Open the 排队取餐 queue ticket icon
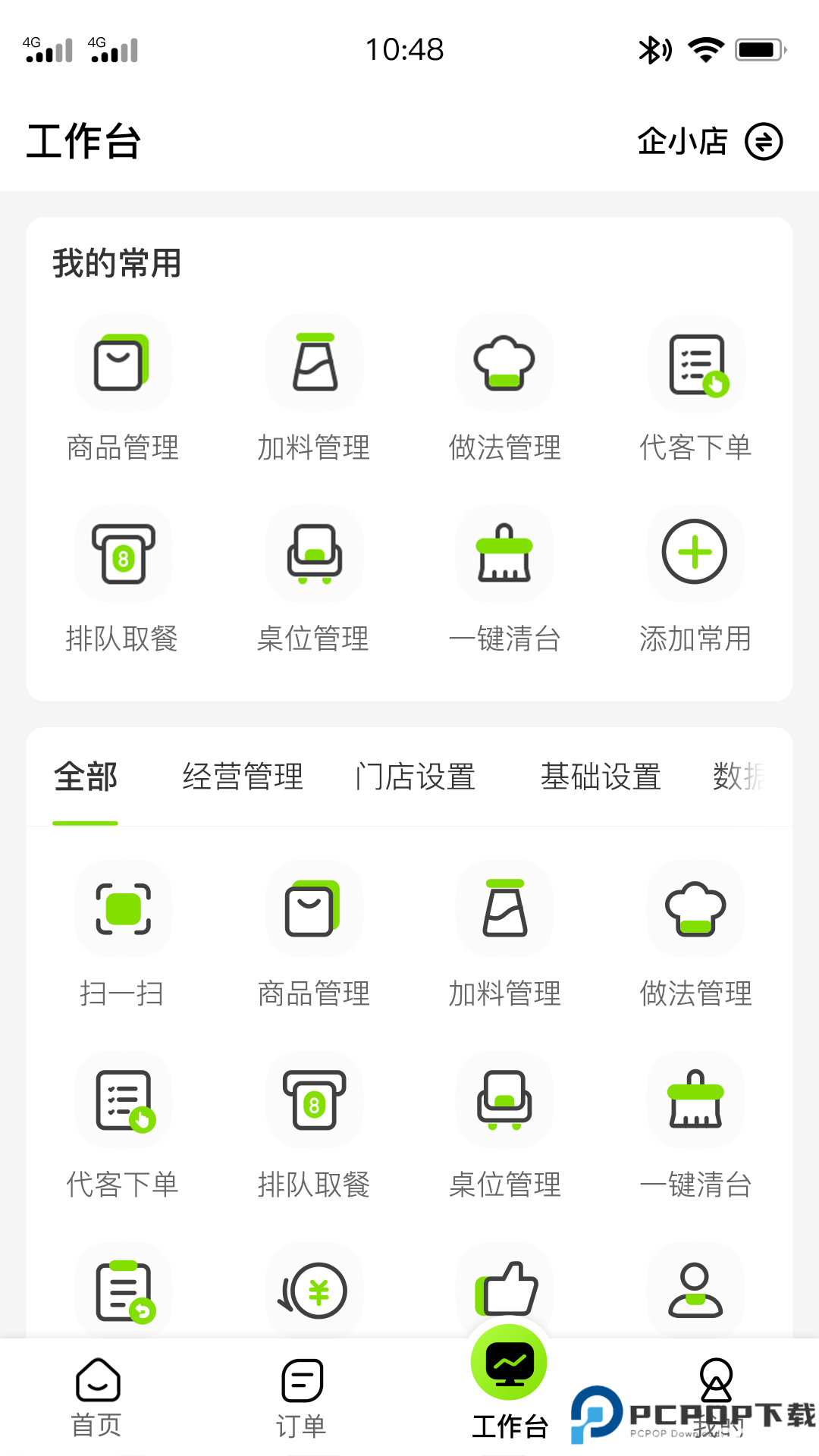Screen dimensions: 819x1456 [x=124, y=554]
